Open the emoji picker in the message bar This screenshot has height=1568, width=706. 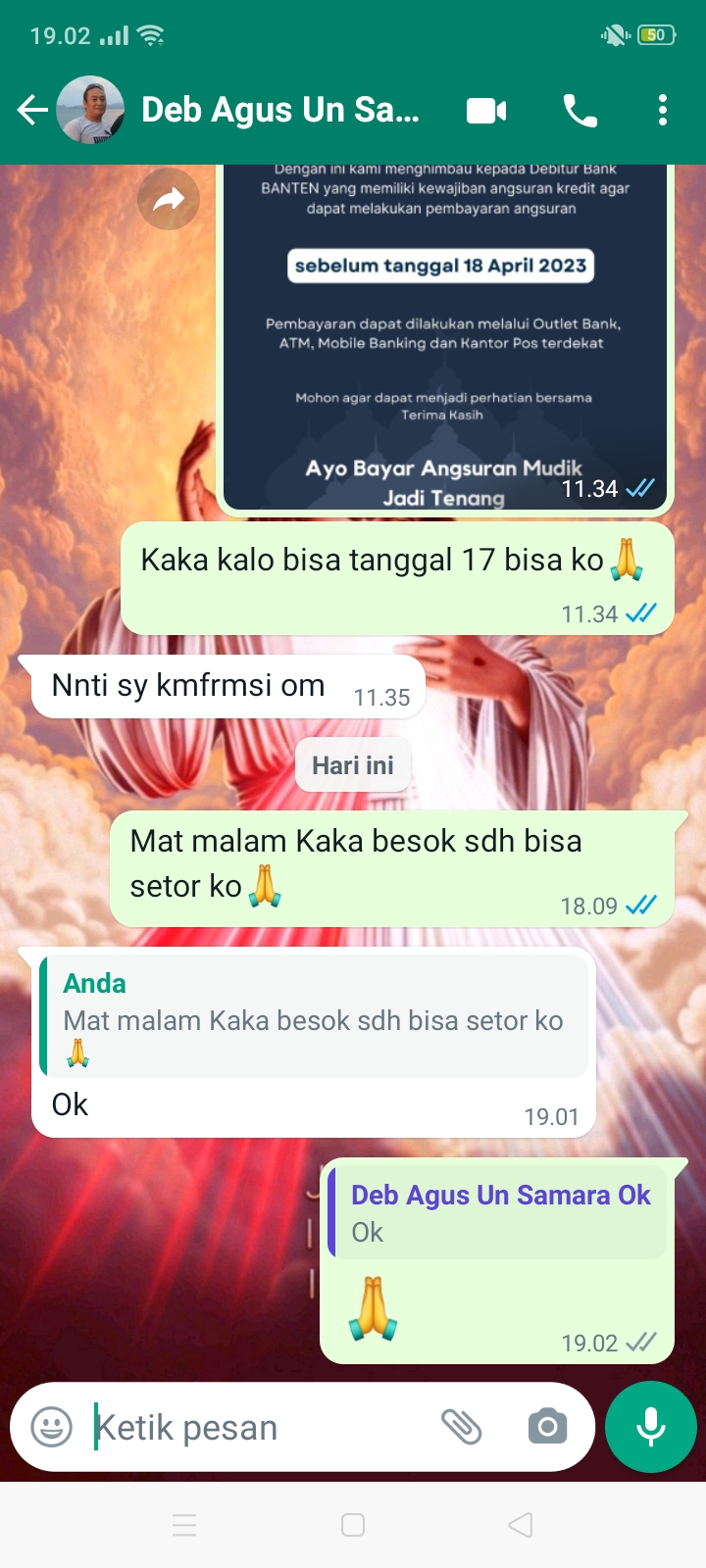click(x=50, y=1427)
